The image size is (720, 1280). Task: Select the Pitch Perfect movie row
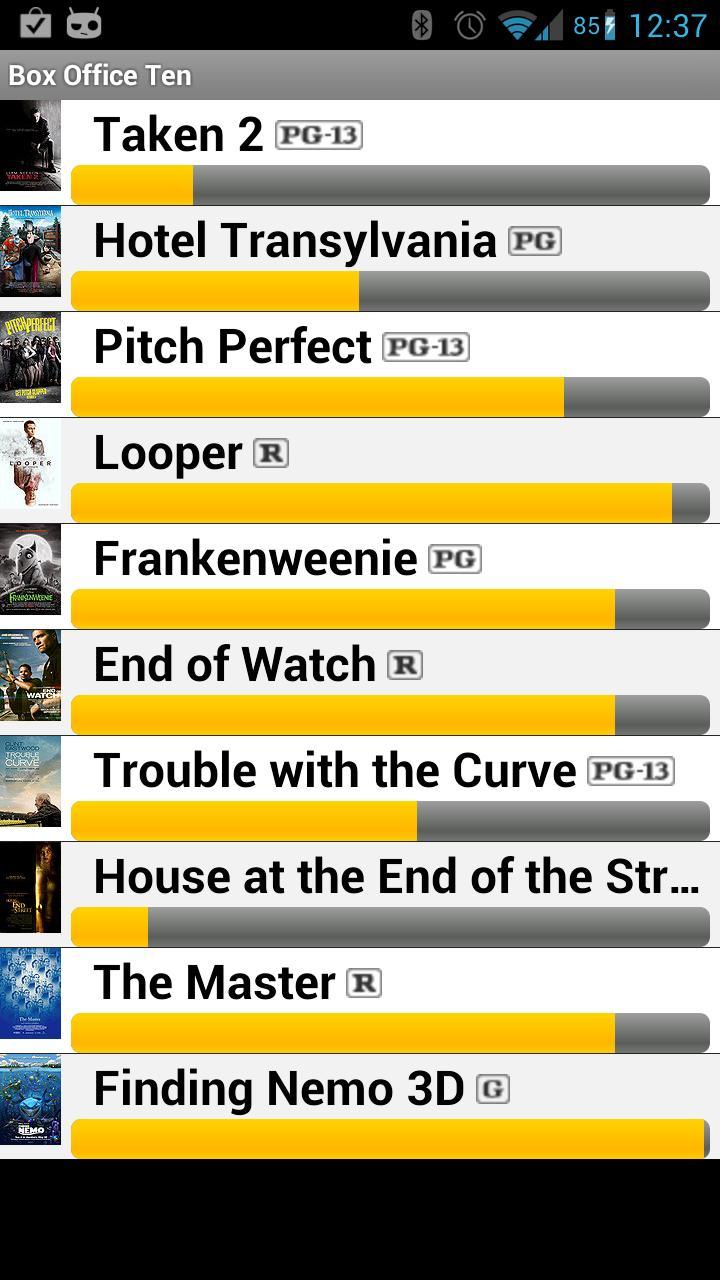(x=360, y=358)
